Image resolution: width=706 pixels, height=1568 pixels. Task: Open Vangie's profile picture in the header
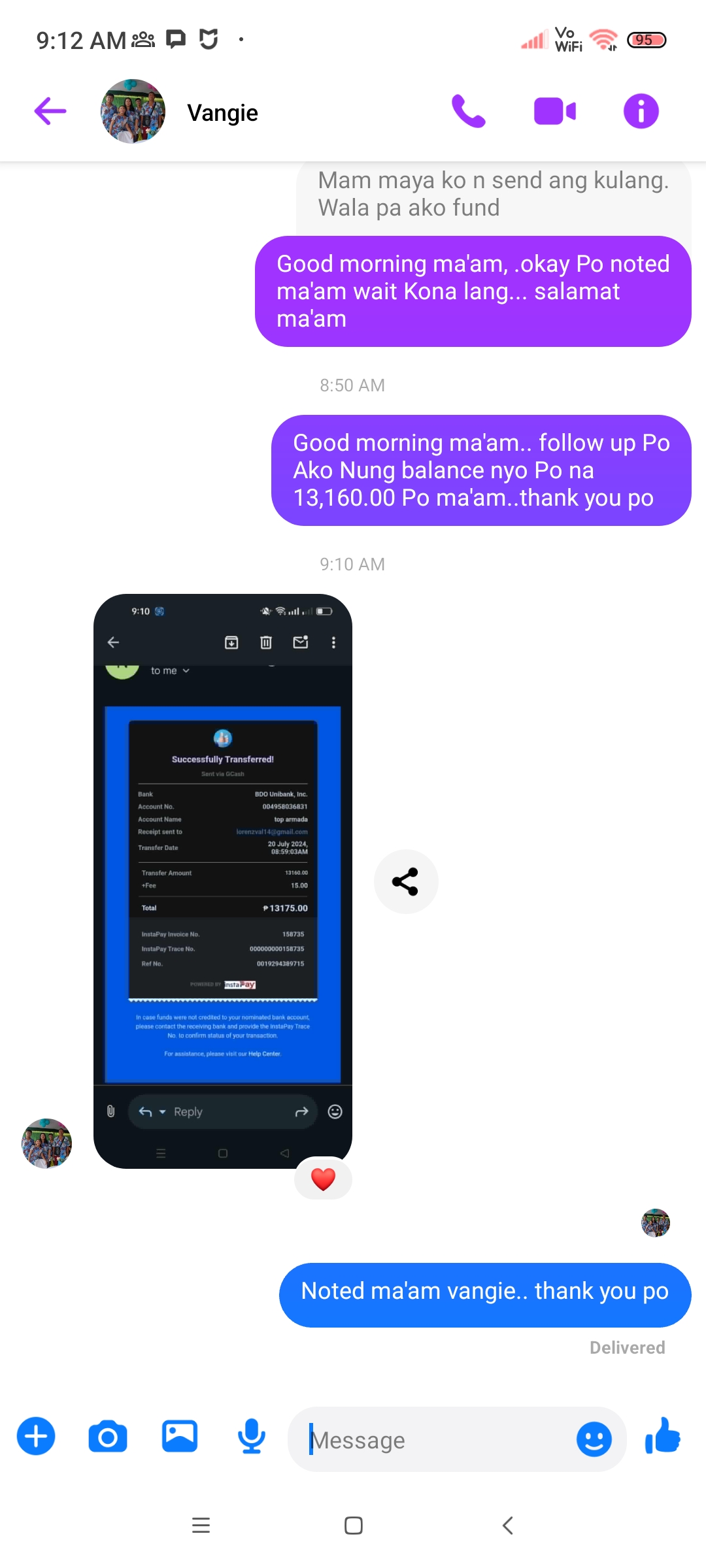point(133,112)
